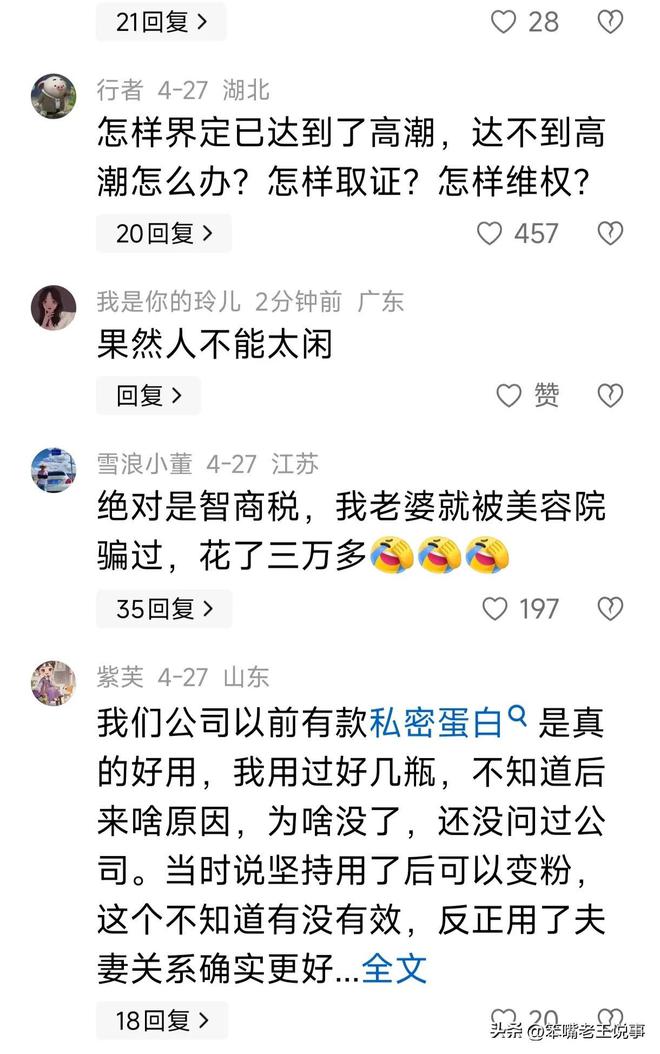Open 紫芙's profile avatar

click(53, 683)
